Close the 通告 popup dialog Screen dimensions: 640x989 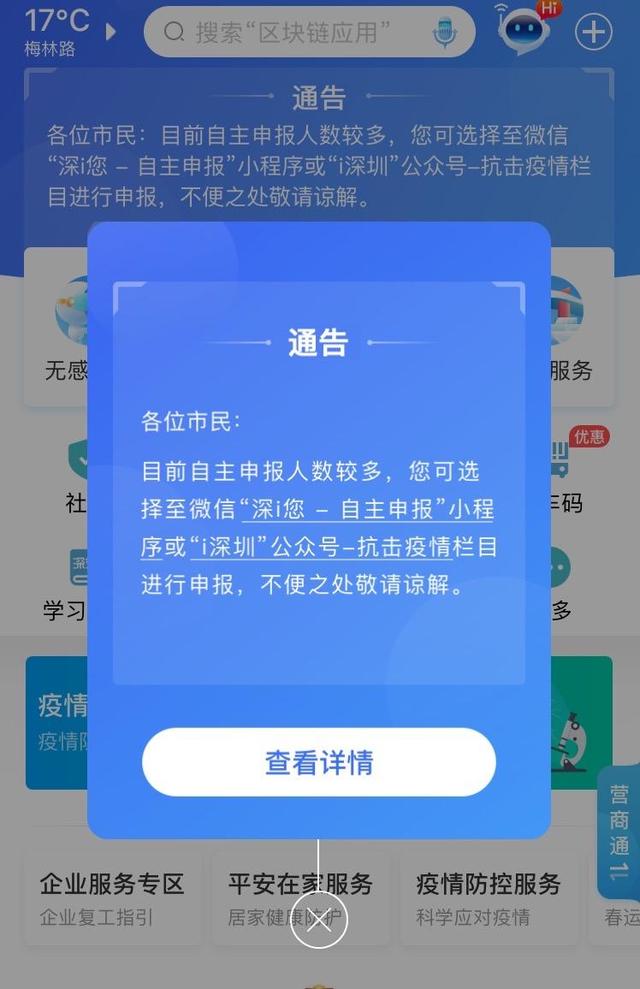319,920
